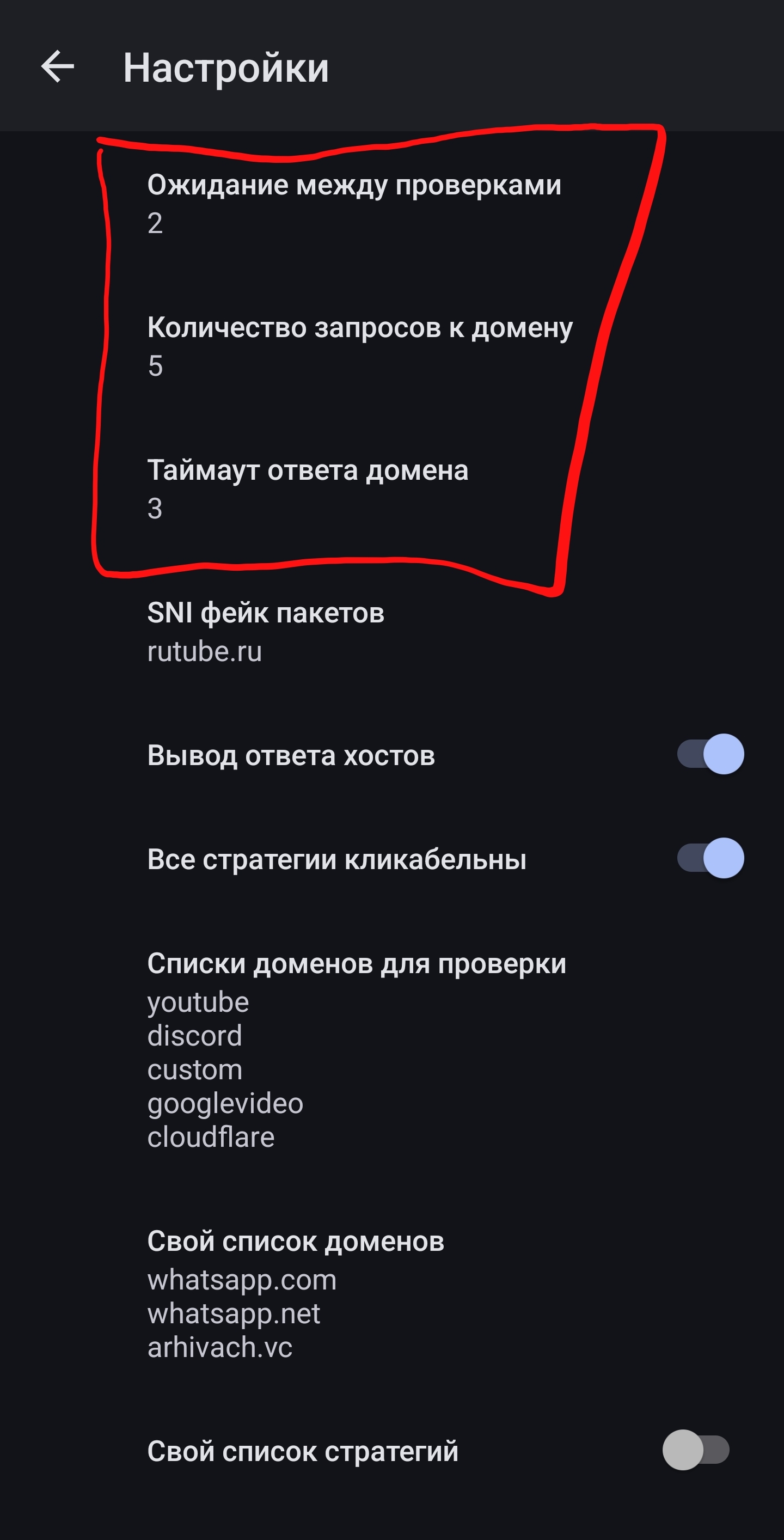Viewport: 784px width, 1540px height.
Task: Turn off 'Все стратегии кликабельны' switch
Action: pyautogui.click(x=710, y=858)
